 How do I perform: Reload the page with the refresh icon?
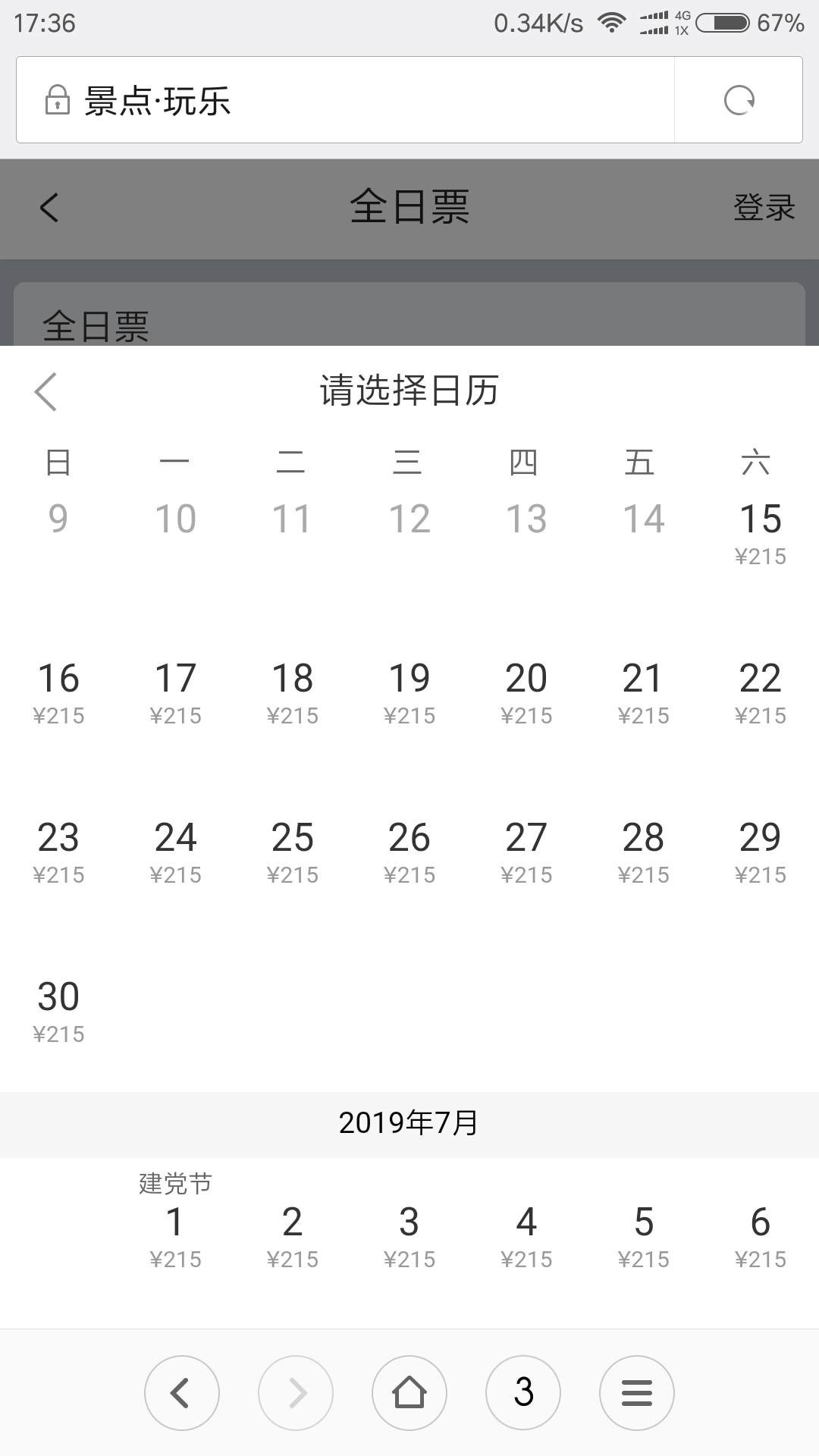point(739,100)
